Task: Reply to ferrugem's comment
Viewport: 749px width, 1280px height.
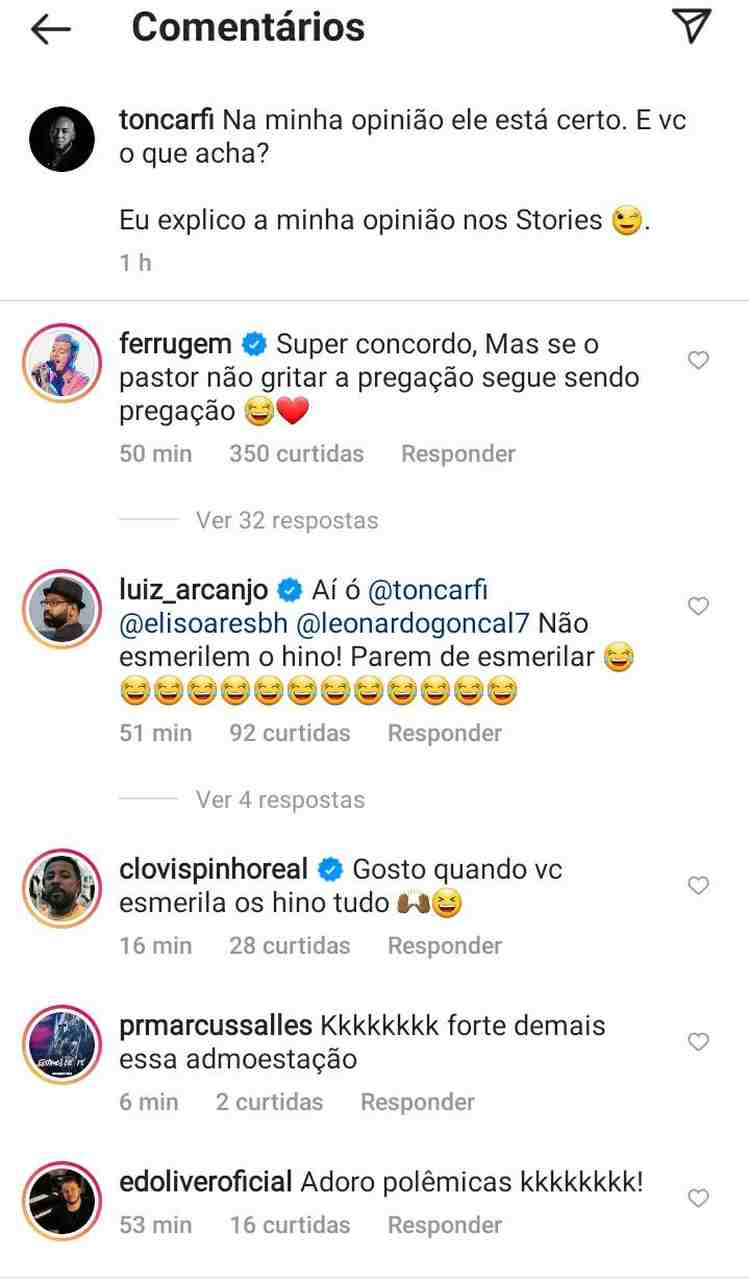Action: click(458, 454)
